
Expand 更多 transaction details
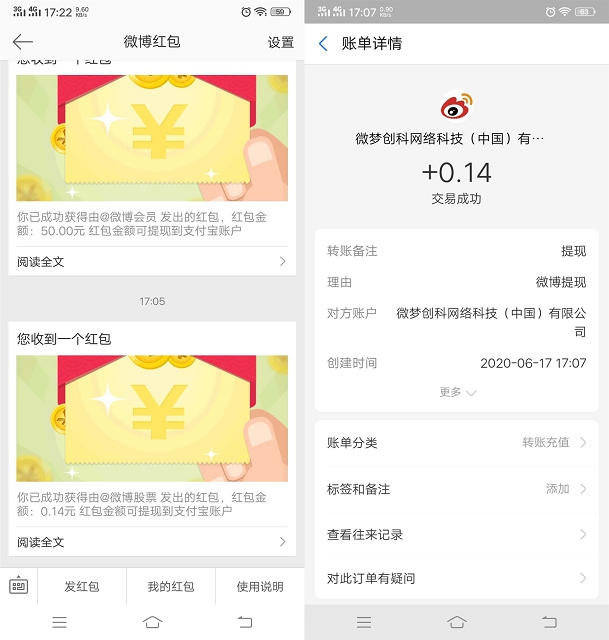(457, 392)
